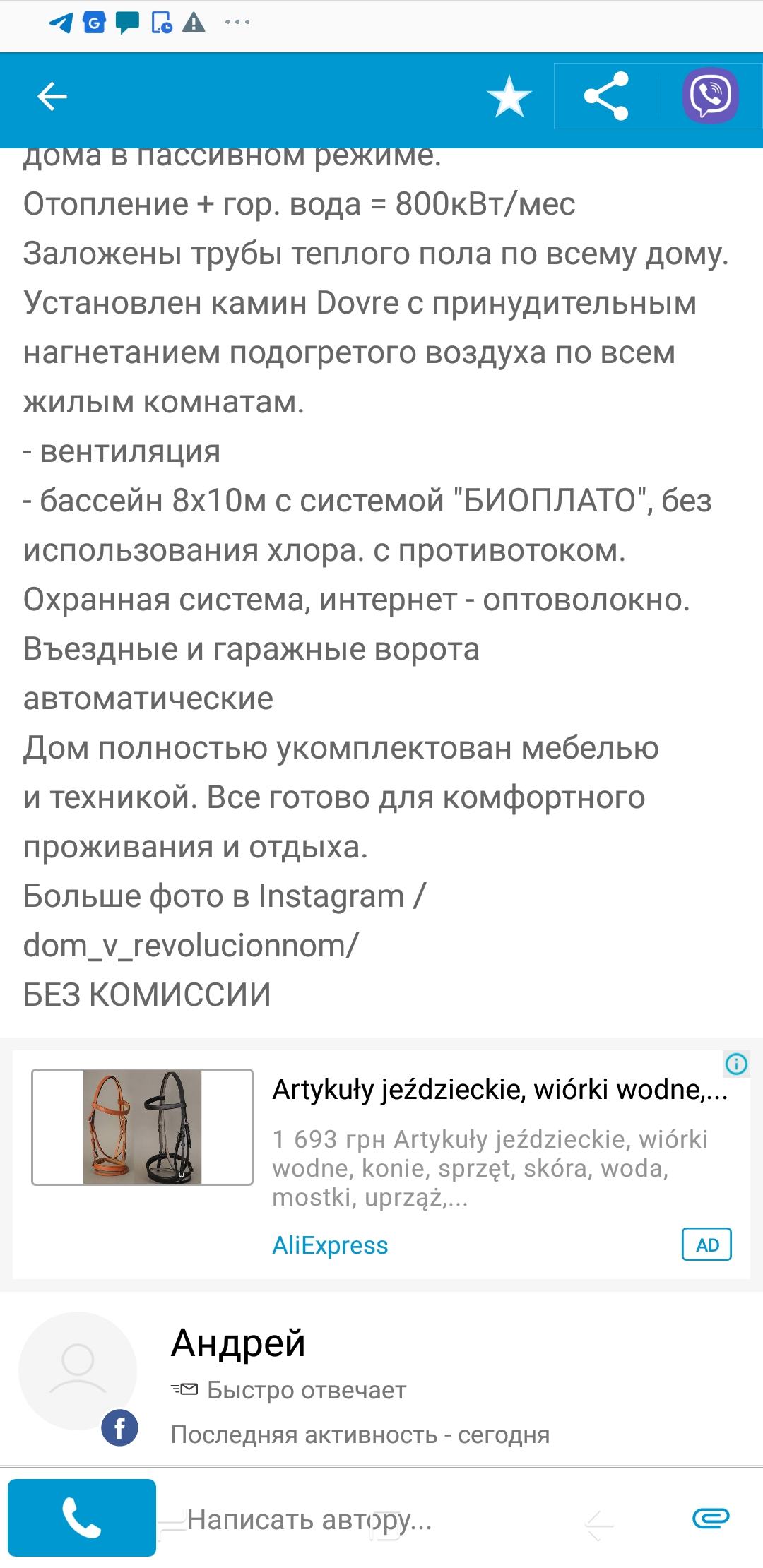Open the AliExpress riding gear ad

coord(381,1164)
